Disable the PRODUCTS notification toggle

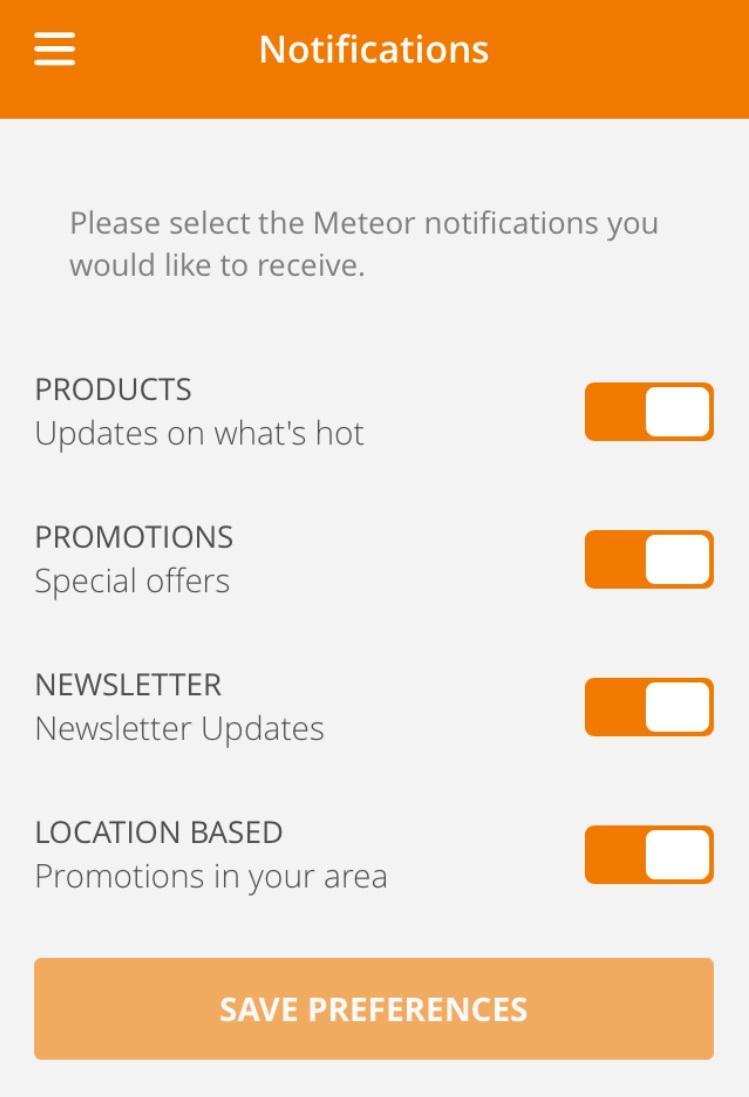[648, 411]
